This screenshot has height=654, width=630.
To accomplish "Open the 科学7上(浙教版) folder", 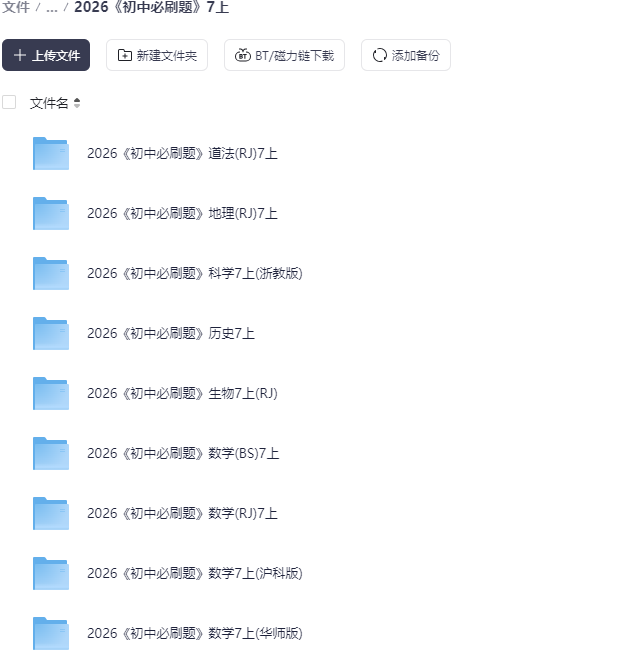I will point(194,273).
